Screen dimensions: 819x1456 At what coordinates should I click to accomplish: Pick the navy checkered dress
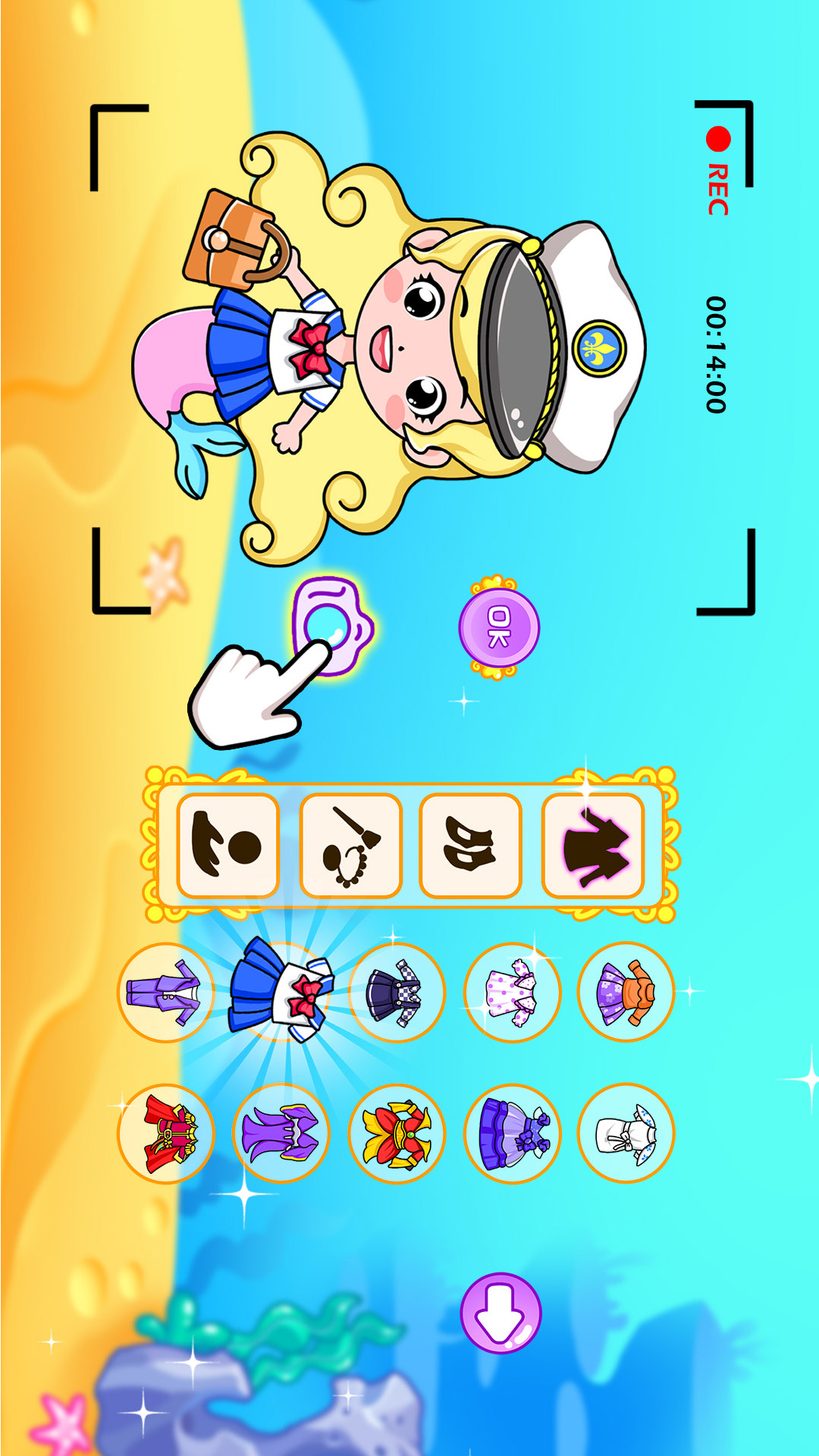pyautogui.click(x=397, y=992)
